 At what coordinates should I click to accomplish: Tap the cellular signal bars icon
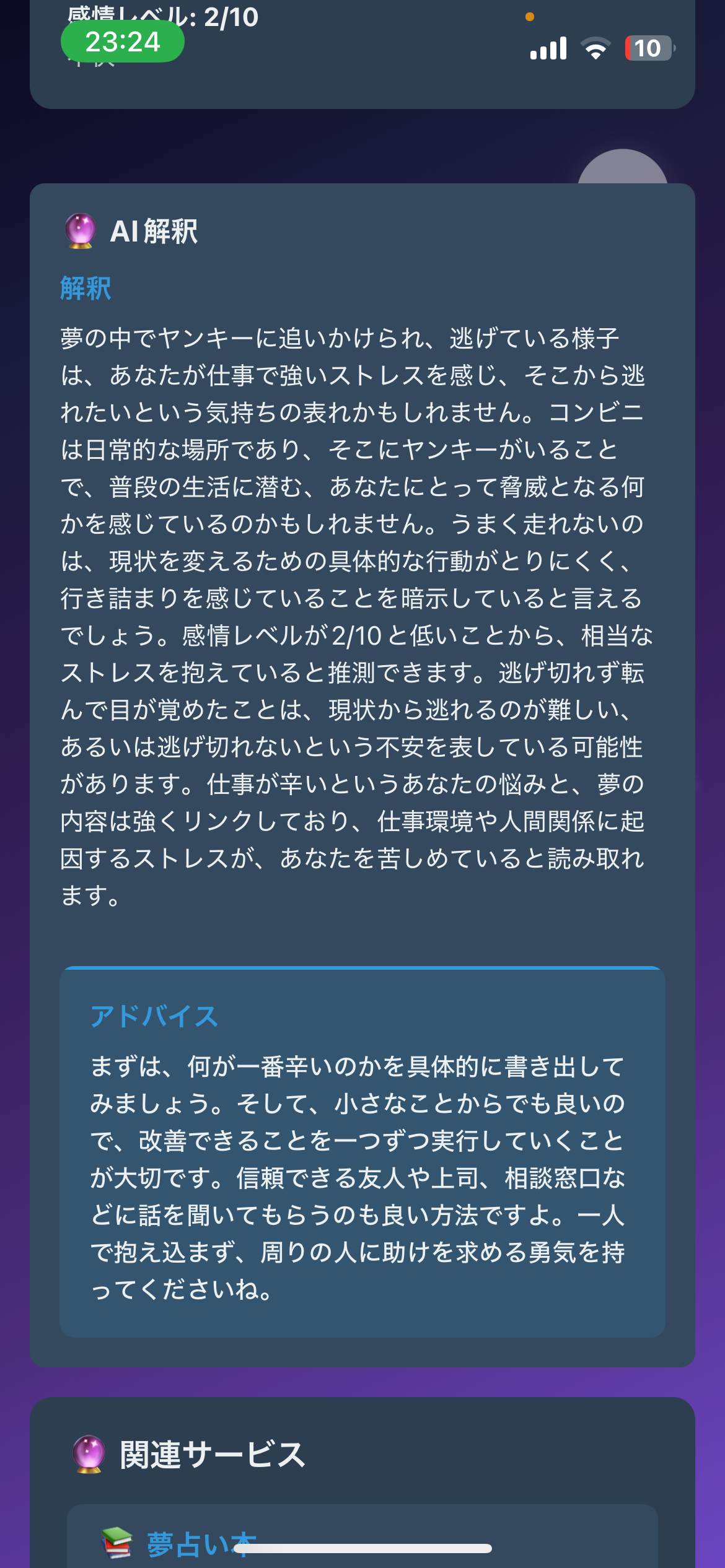(548, 48)
